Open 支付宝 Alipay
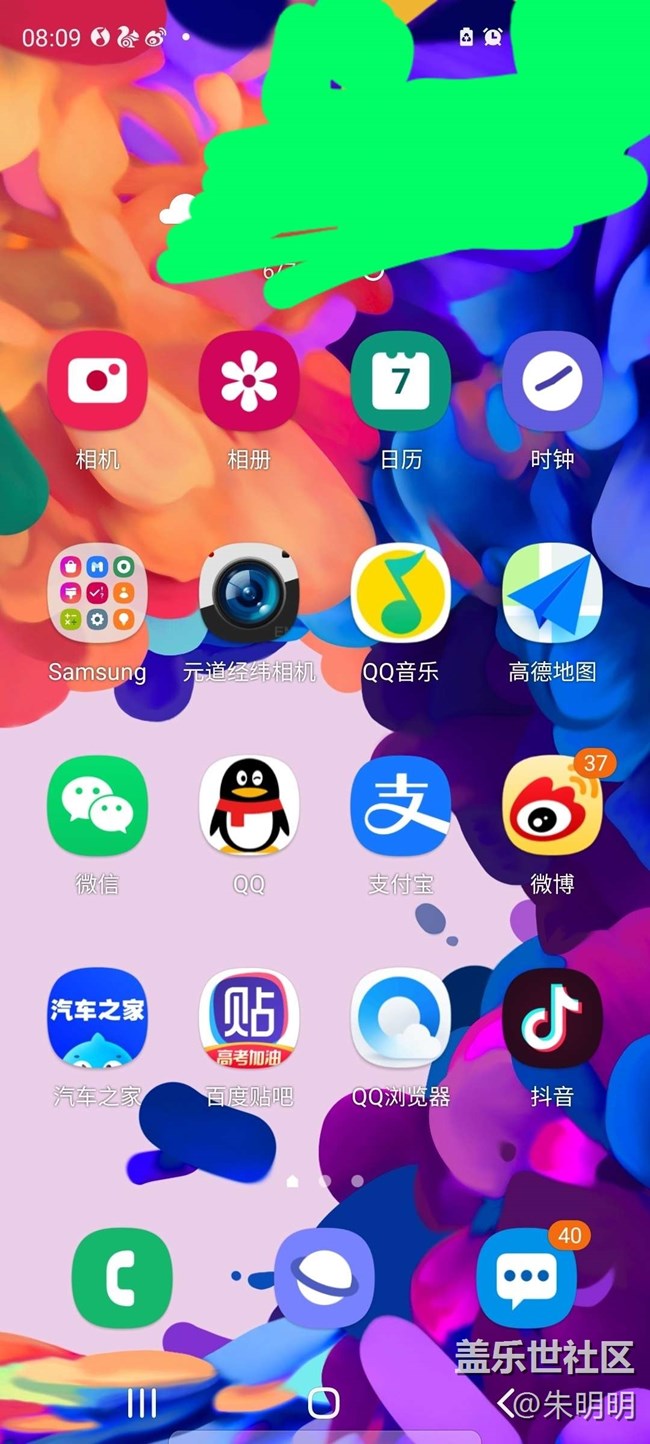The width and height of the screenshot is (650, 1444). 401,806
